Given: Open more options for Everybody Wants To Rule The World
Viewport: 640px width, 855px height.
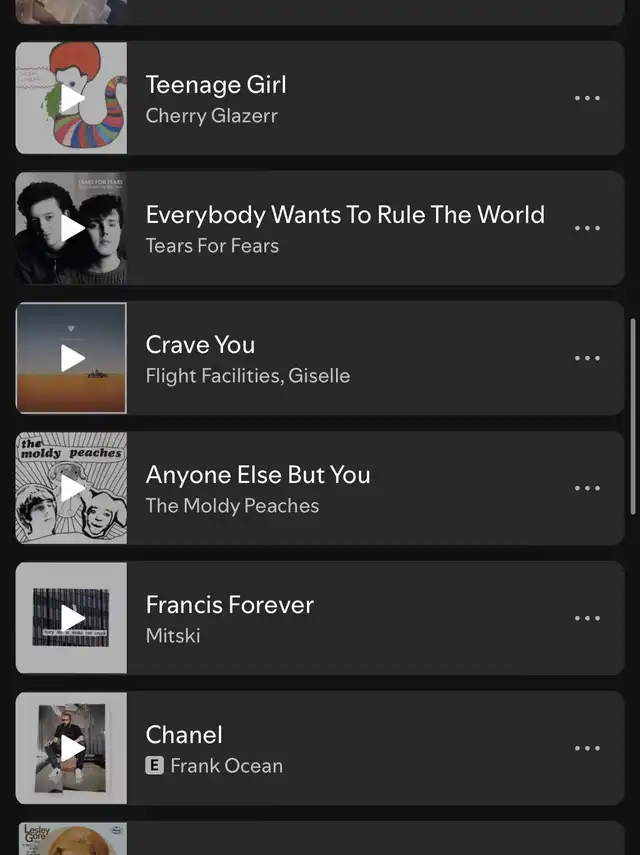Looking at the screenshot, I should pyautogui.click(x=587, y=228).
